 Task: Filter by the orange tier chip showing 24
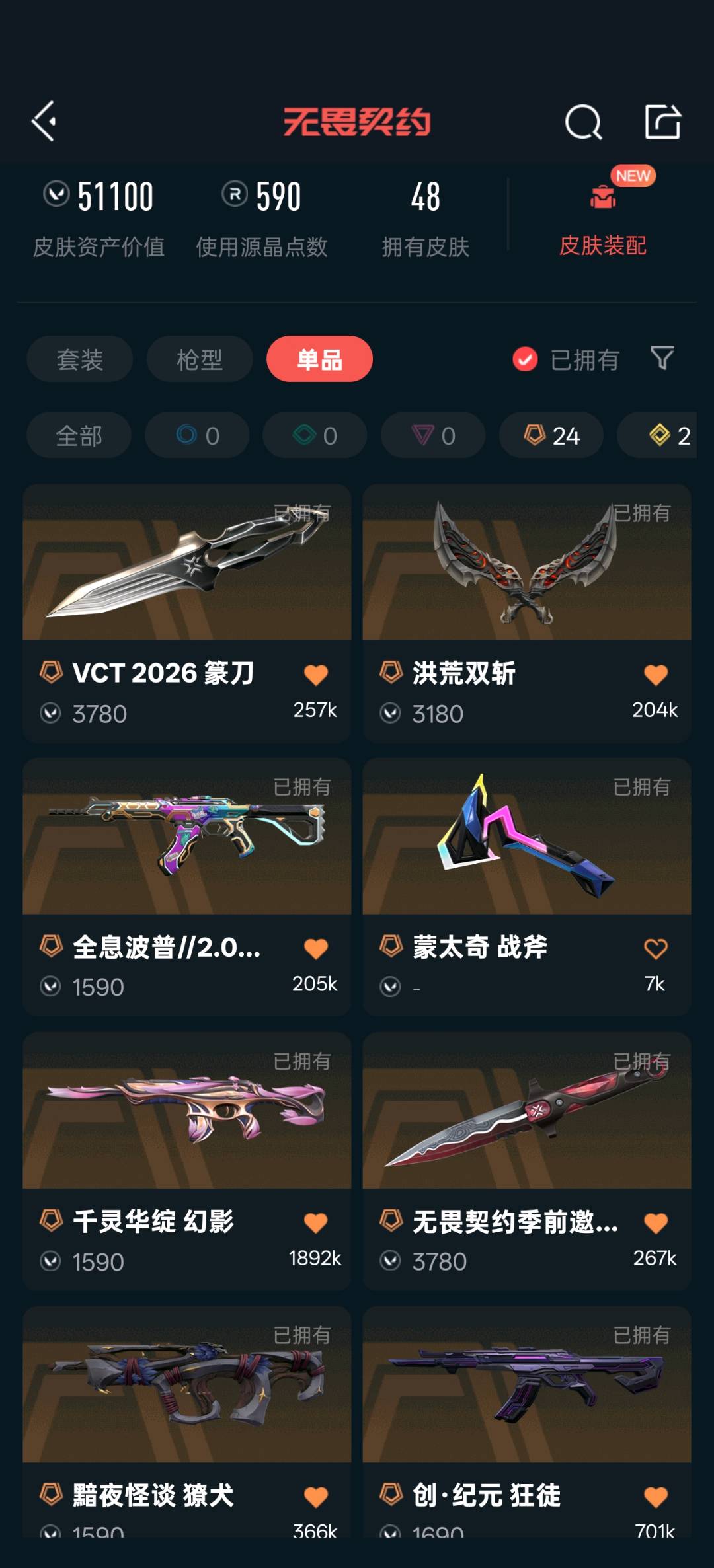pos(551,435)
